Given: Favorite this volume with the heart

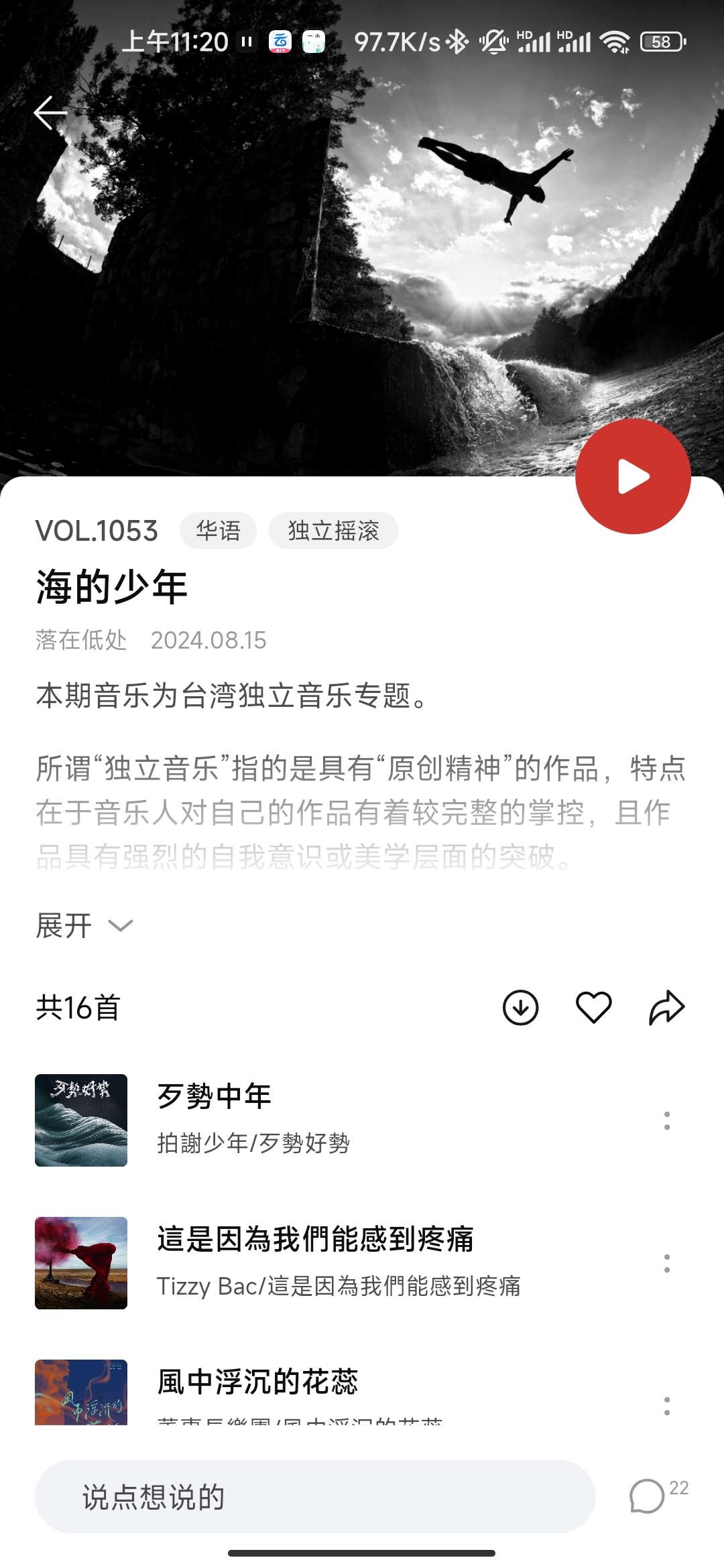Looking at the screenshot, I should tap(594, 1007).
